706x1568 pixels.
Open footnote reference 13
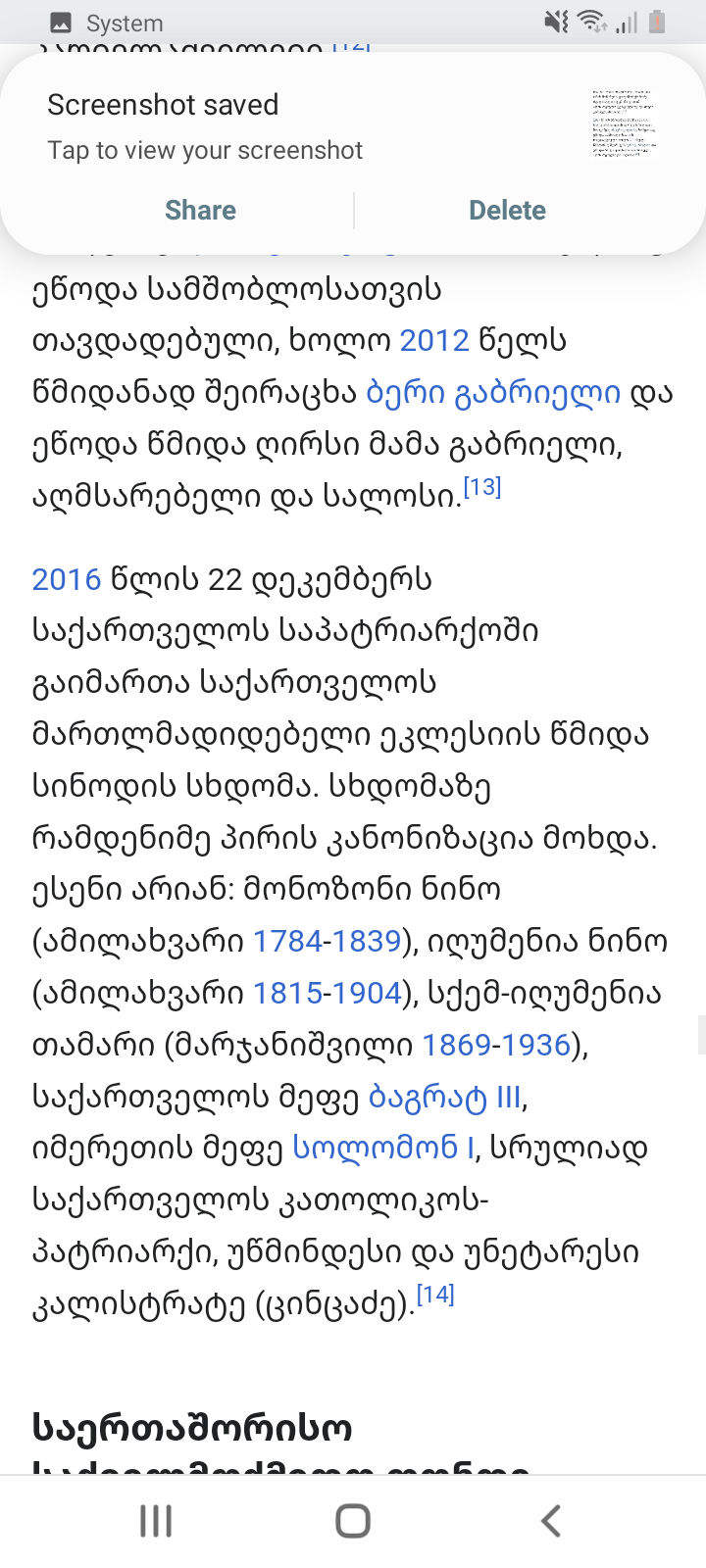coord(482,488)
